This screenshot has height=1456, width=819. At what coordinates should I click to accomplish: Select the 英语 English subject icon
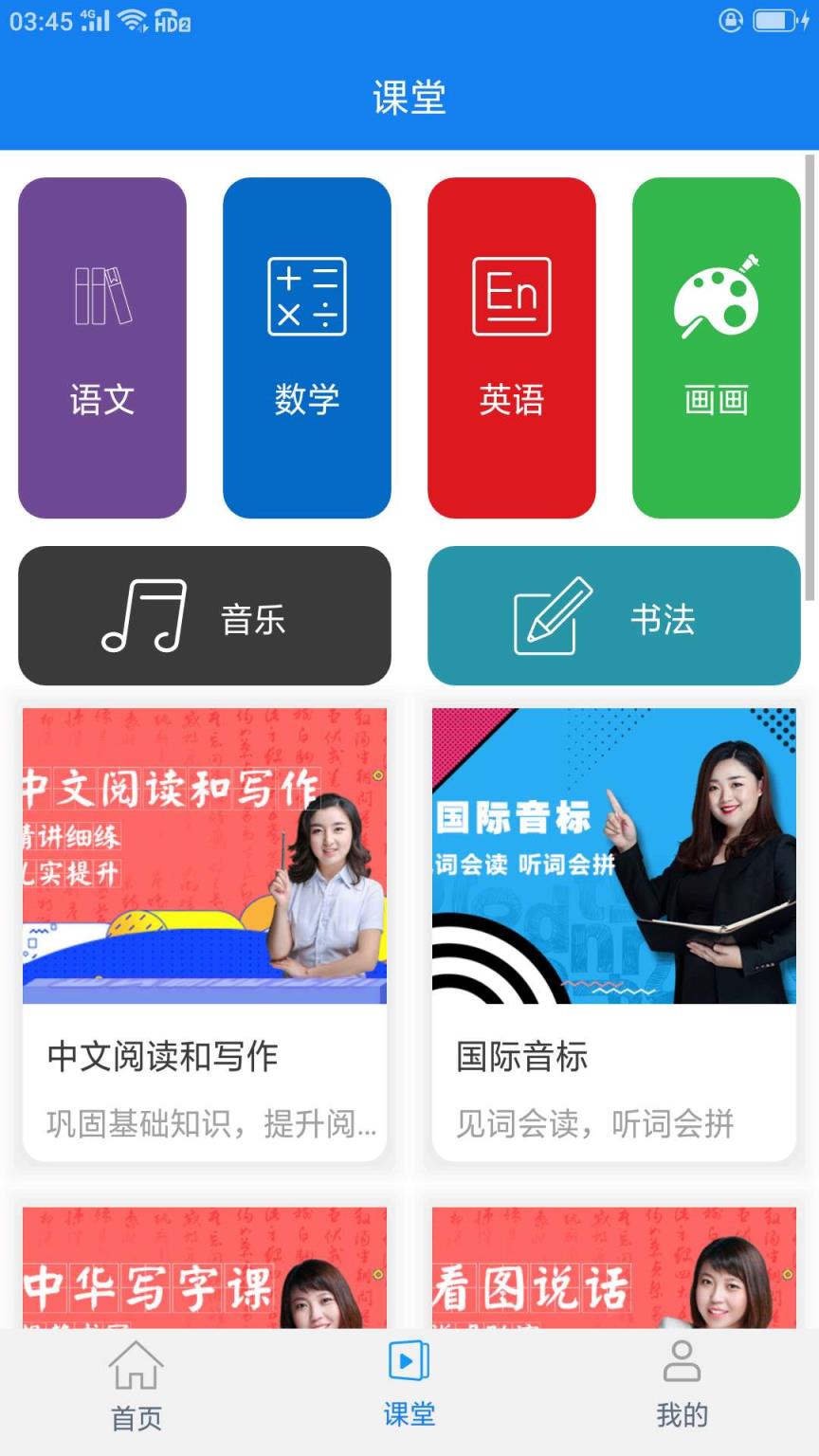coord(512,295)
